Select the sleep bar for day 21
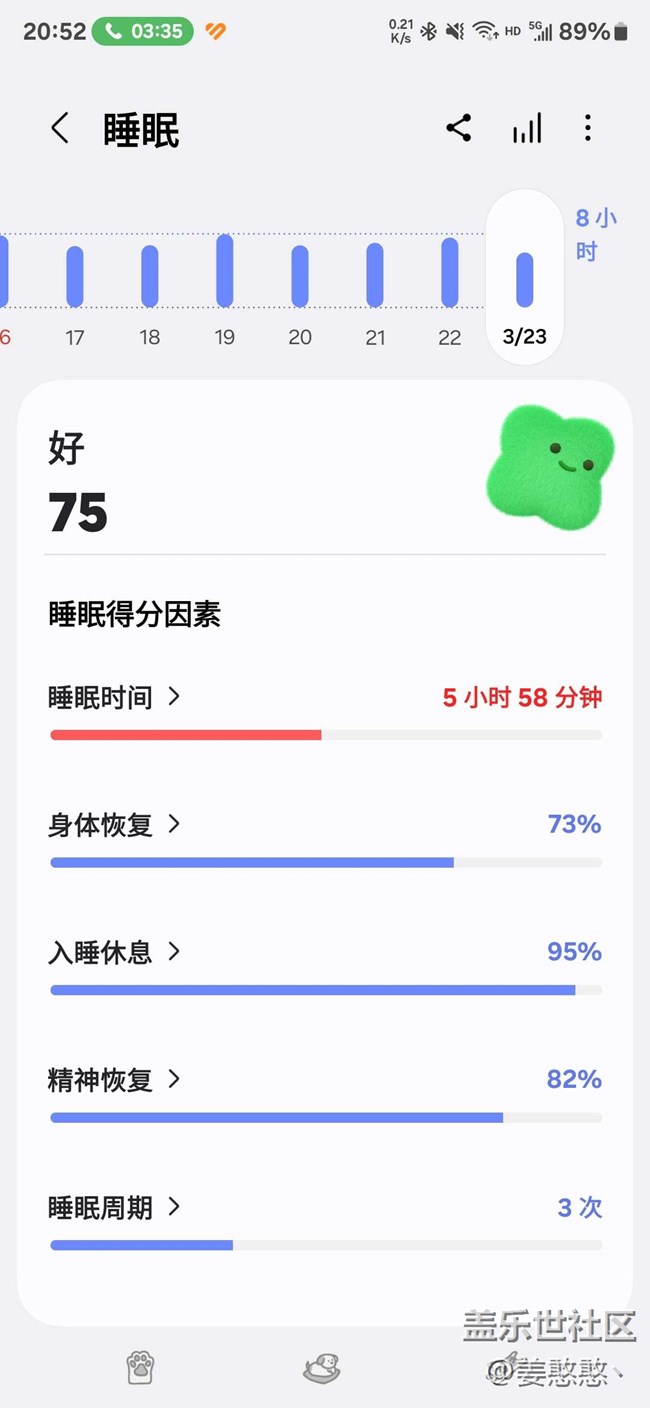This screenshot has height=1408, width=650. tap(375, 275)
